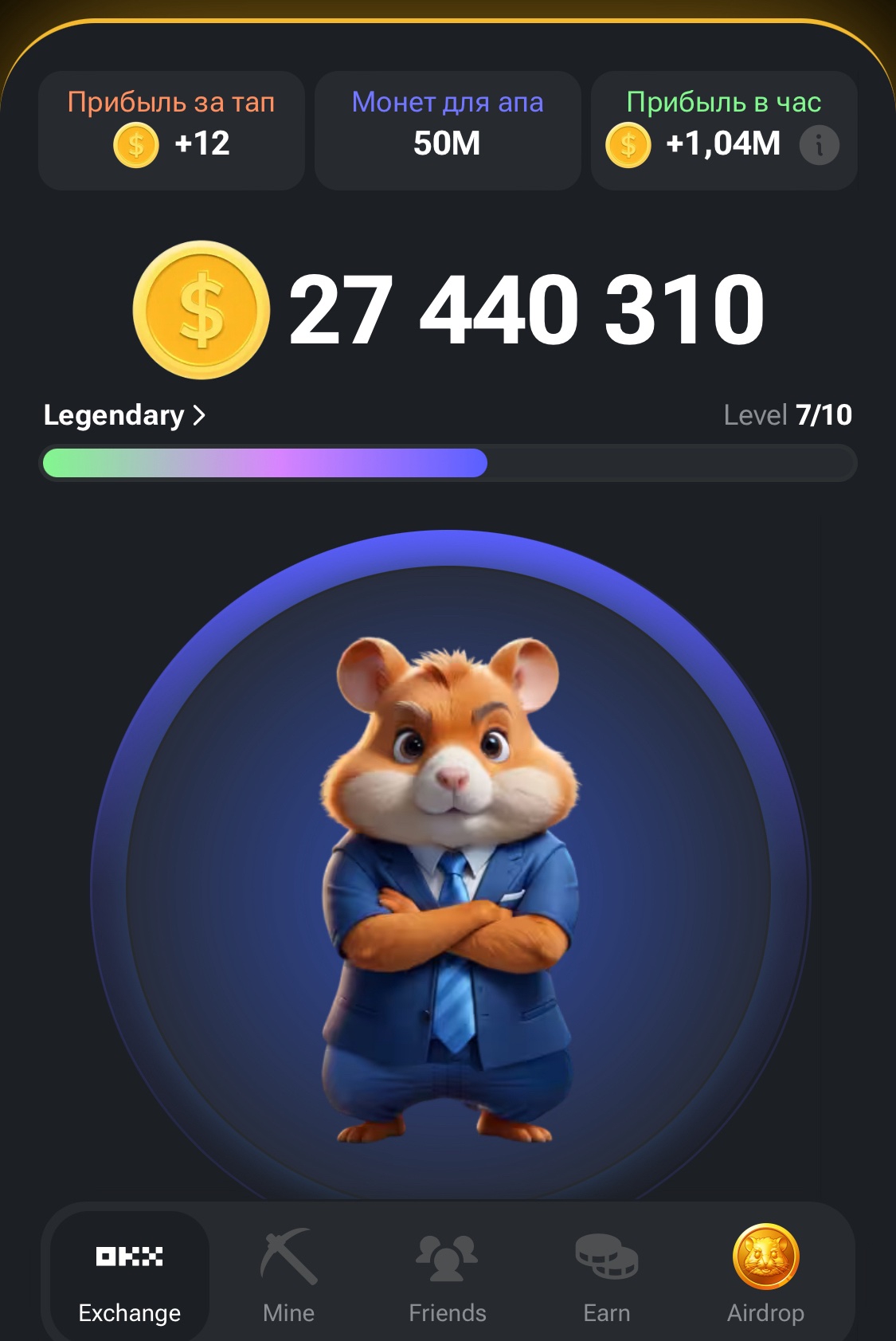Image resolution: width=896 pixels, height=1341 pixels.
Task: Switch to the Exchange tab
Action: click(x=129, y=1276)
